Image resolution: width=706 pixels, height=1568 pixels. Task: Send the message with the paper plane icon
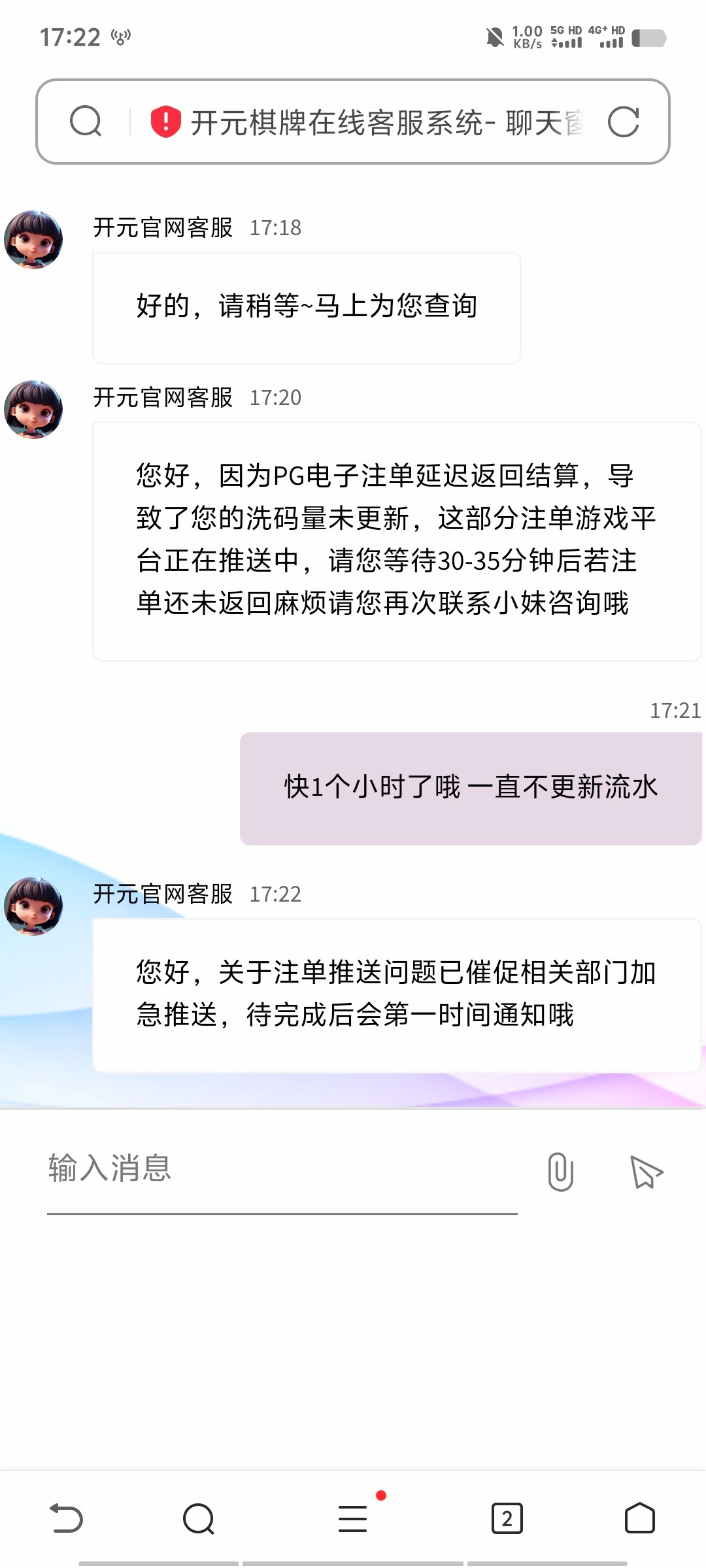646,1171
